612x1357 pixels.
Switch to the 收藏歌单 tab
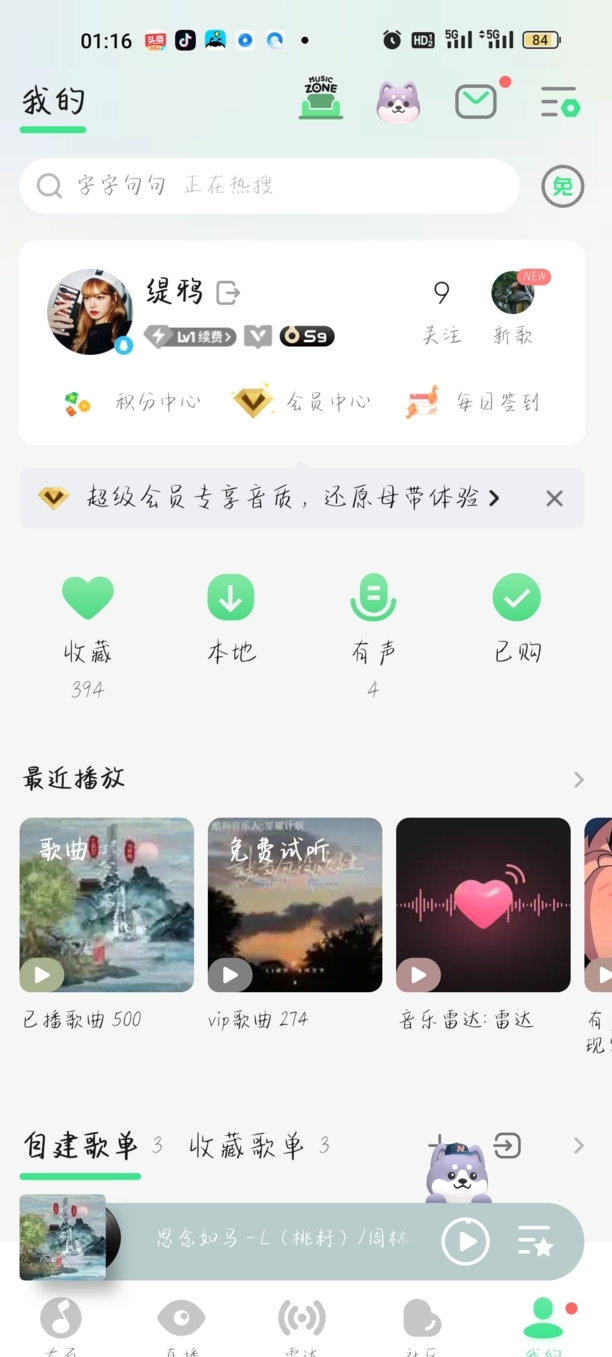[247, 1146]
